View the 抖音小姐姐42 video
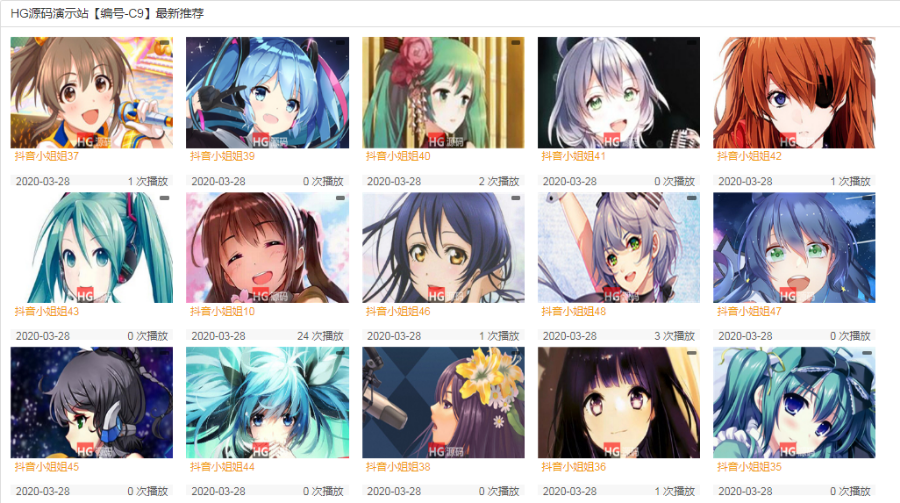 pos(794,92)
